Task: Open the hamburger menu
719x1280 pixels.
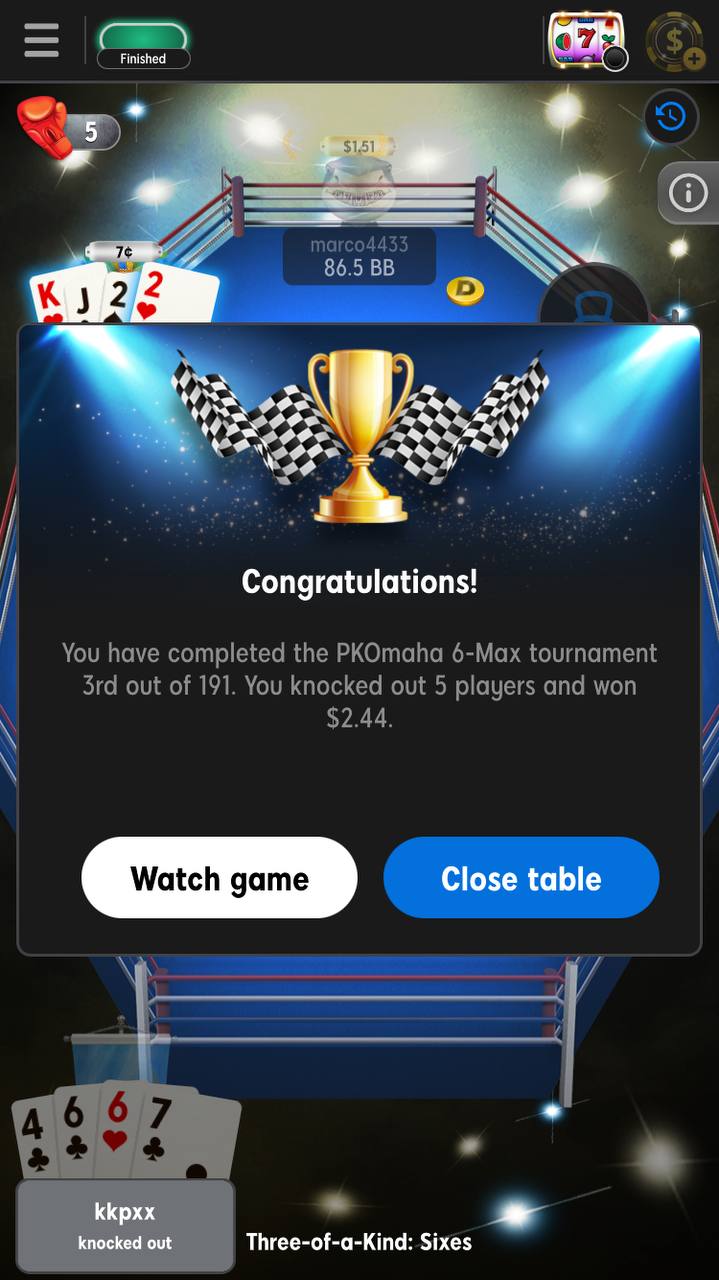Action: click(41, 41)
